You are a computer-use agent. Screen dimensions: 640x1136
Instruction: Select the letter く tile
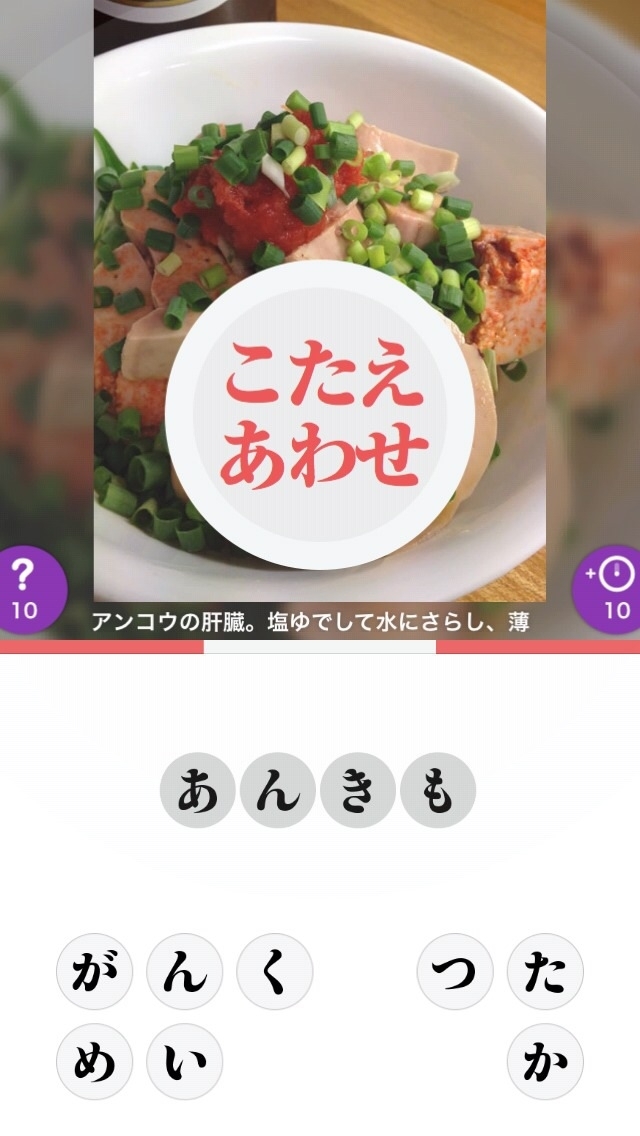coord(274,971)
